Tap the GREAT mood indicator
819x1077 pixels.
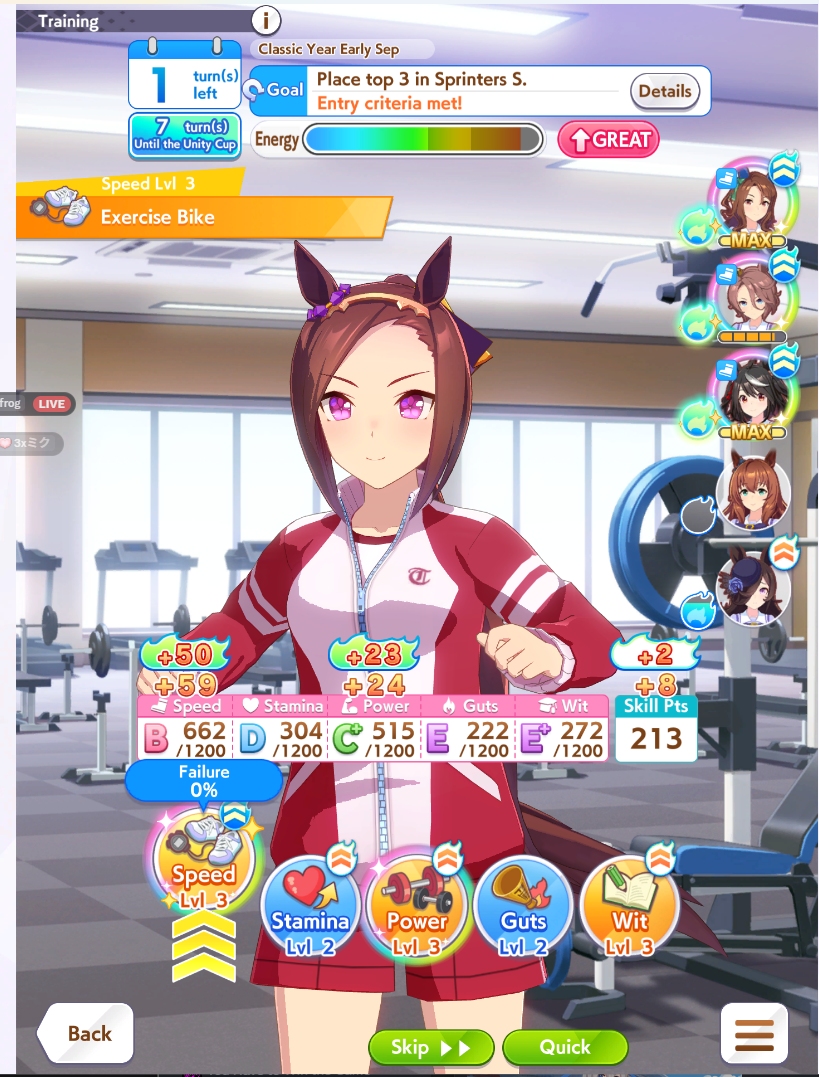(x=609, y=140)
